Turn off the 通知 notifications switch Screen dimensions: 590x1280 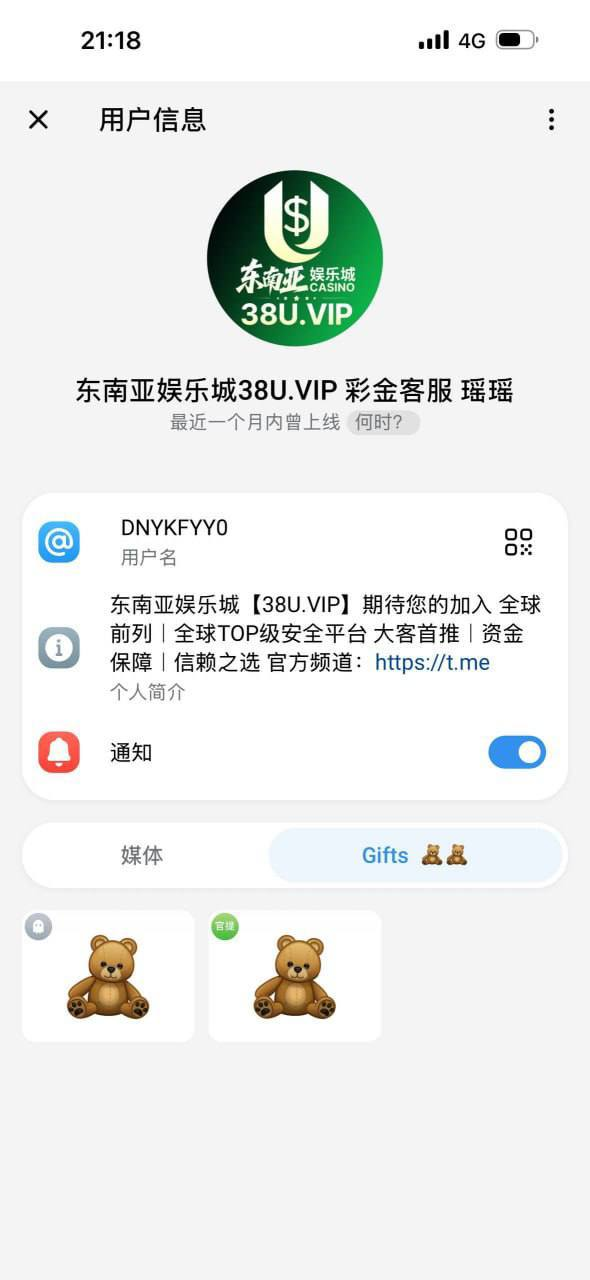[x=517, y=752]
